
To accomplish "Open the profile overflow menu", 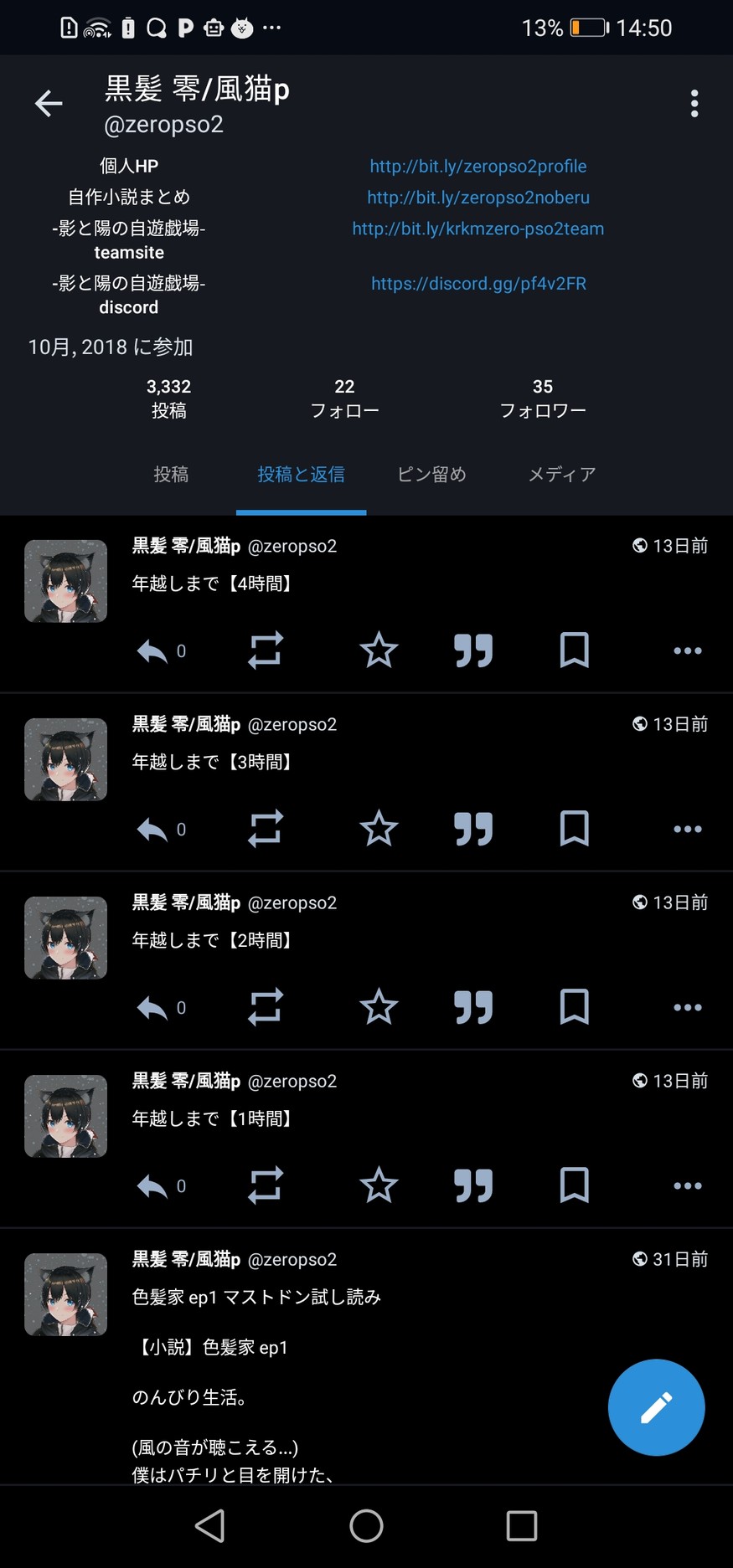I will [694, 104].
